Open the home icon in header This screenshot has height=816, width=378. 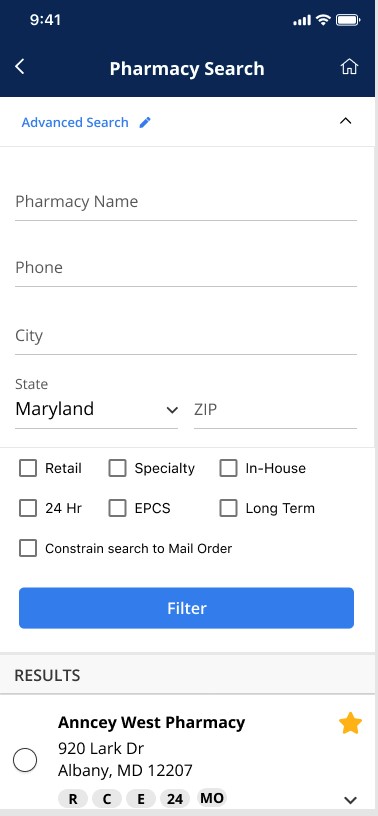(349, 67)
